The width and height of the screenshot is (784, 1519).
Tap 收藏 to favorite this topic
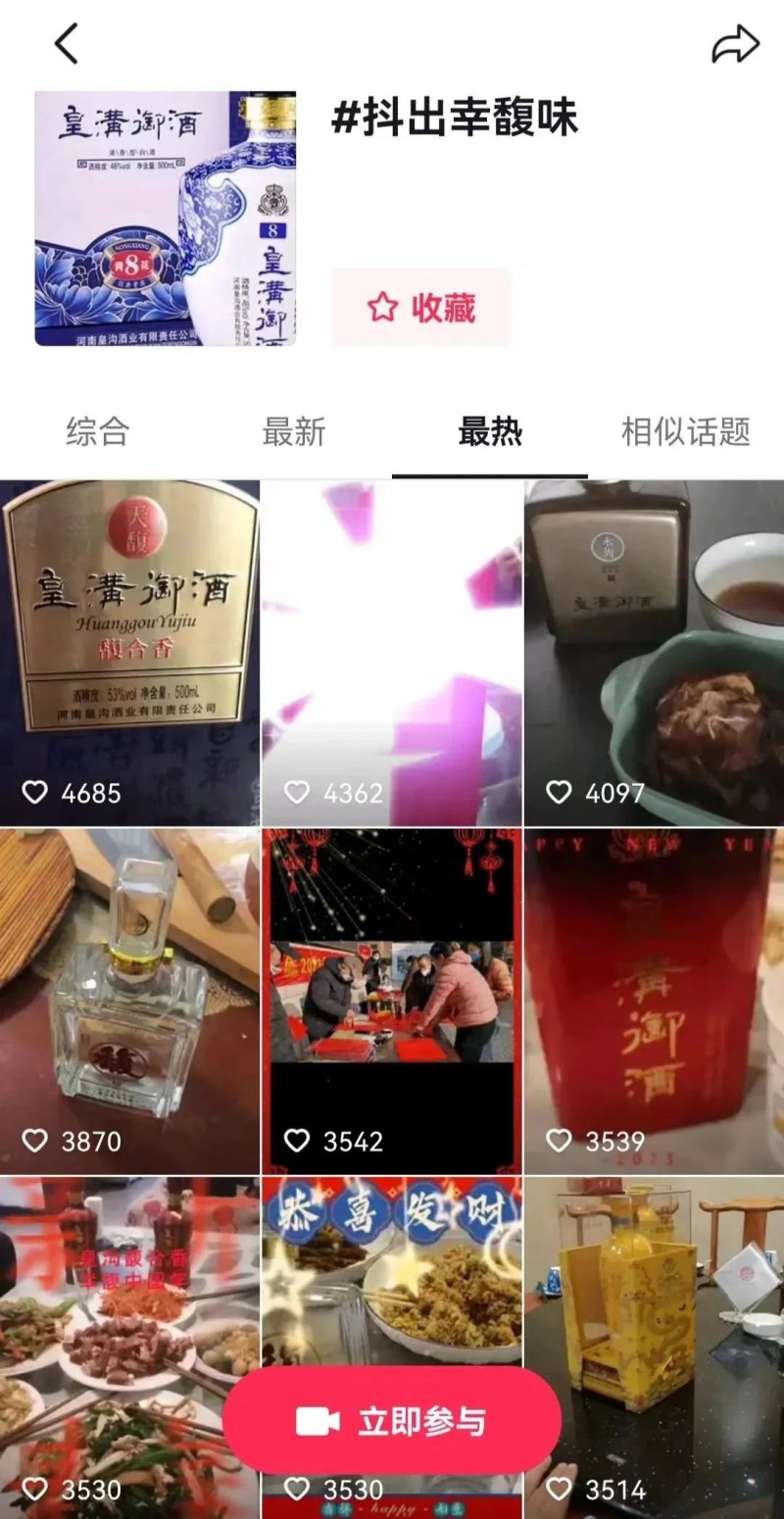pos(421,308)
